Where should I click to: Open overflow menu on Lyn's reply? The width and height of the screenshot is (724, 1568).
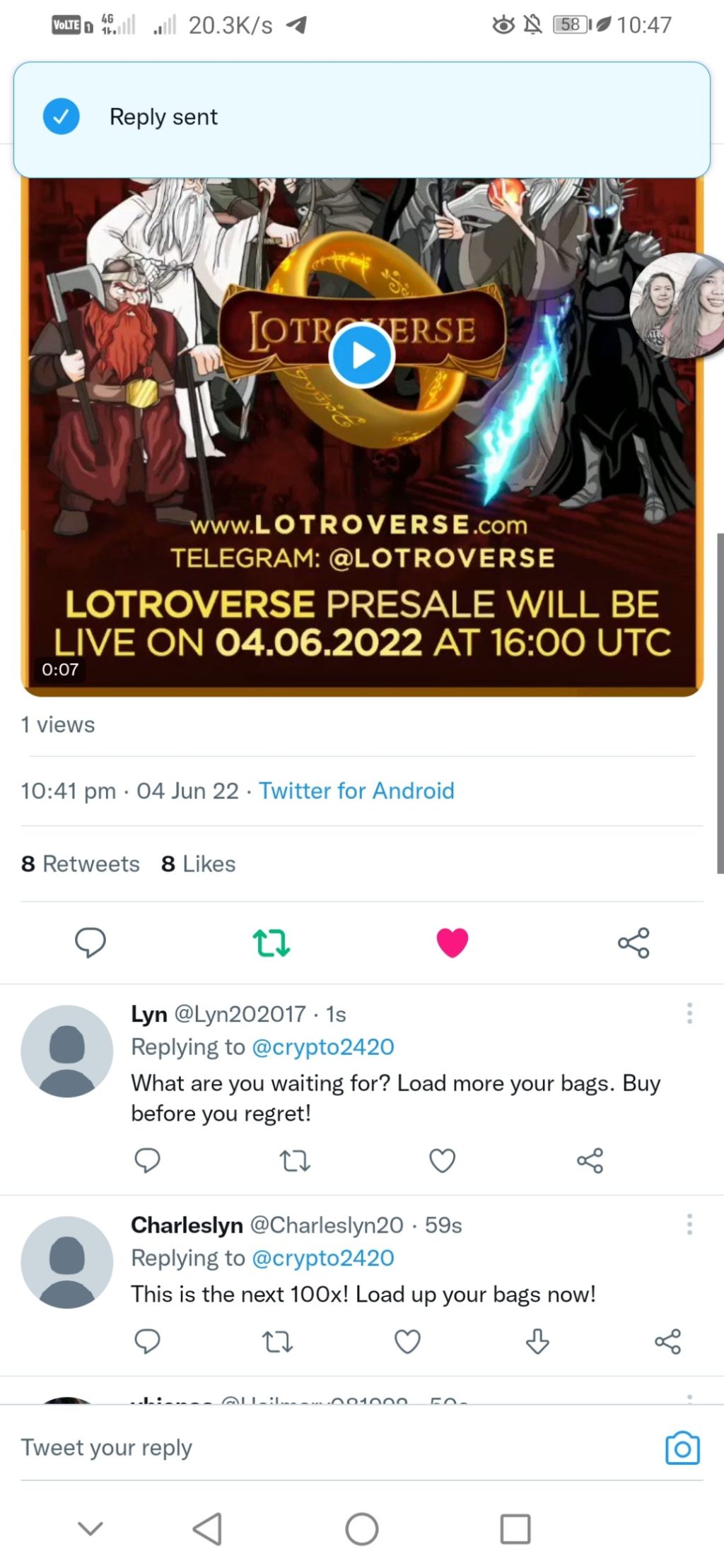coord(689,1013)
